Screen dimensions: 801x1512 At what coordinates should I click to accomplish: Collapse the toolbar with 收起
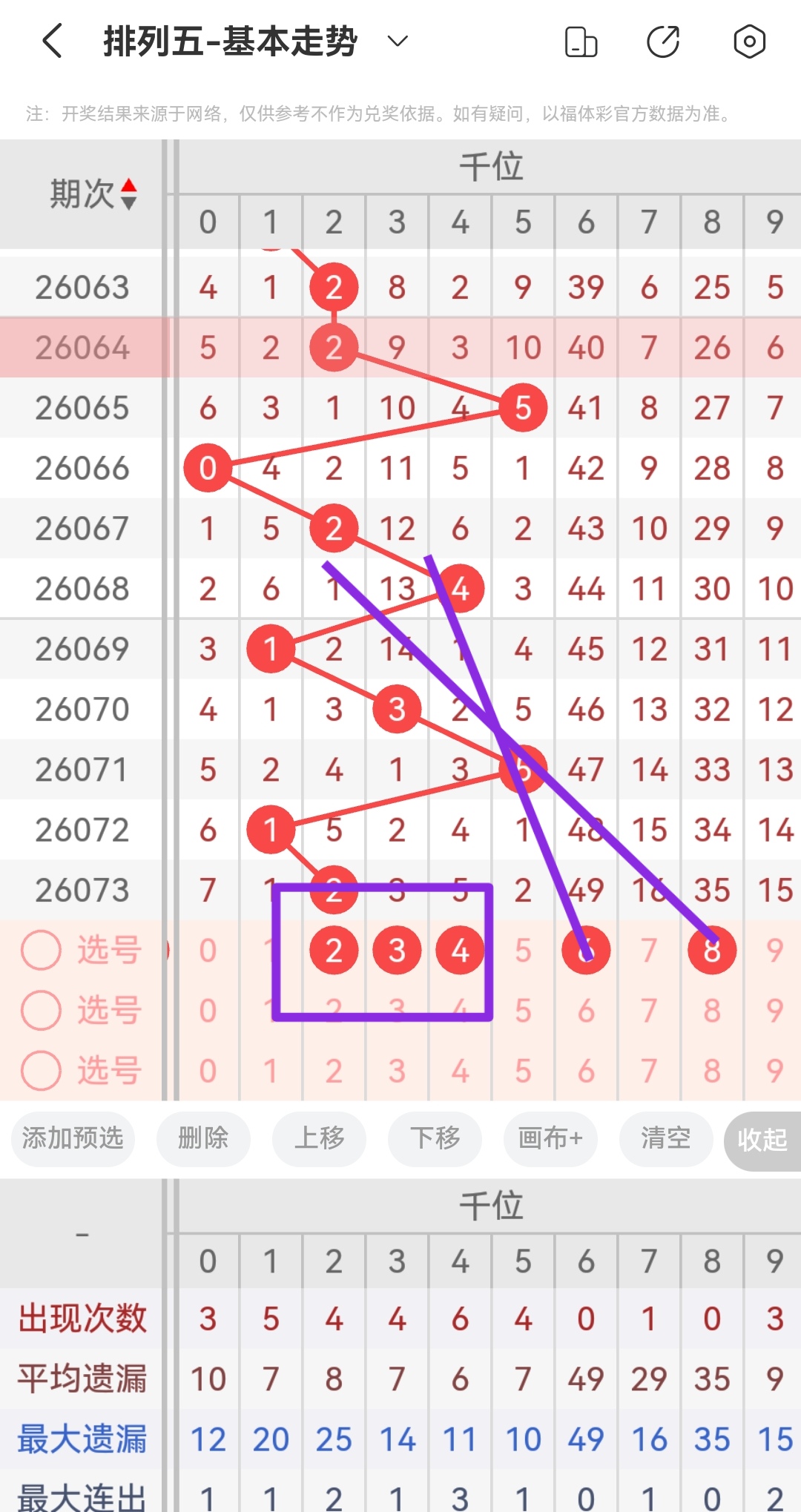pos(762,1140)
